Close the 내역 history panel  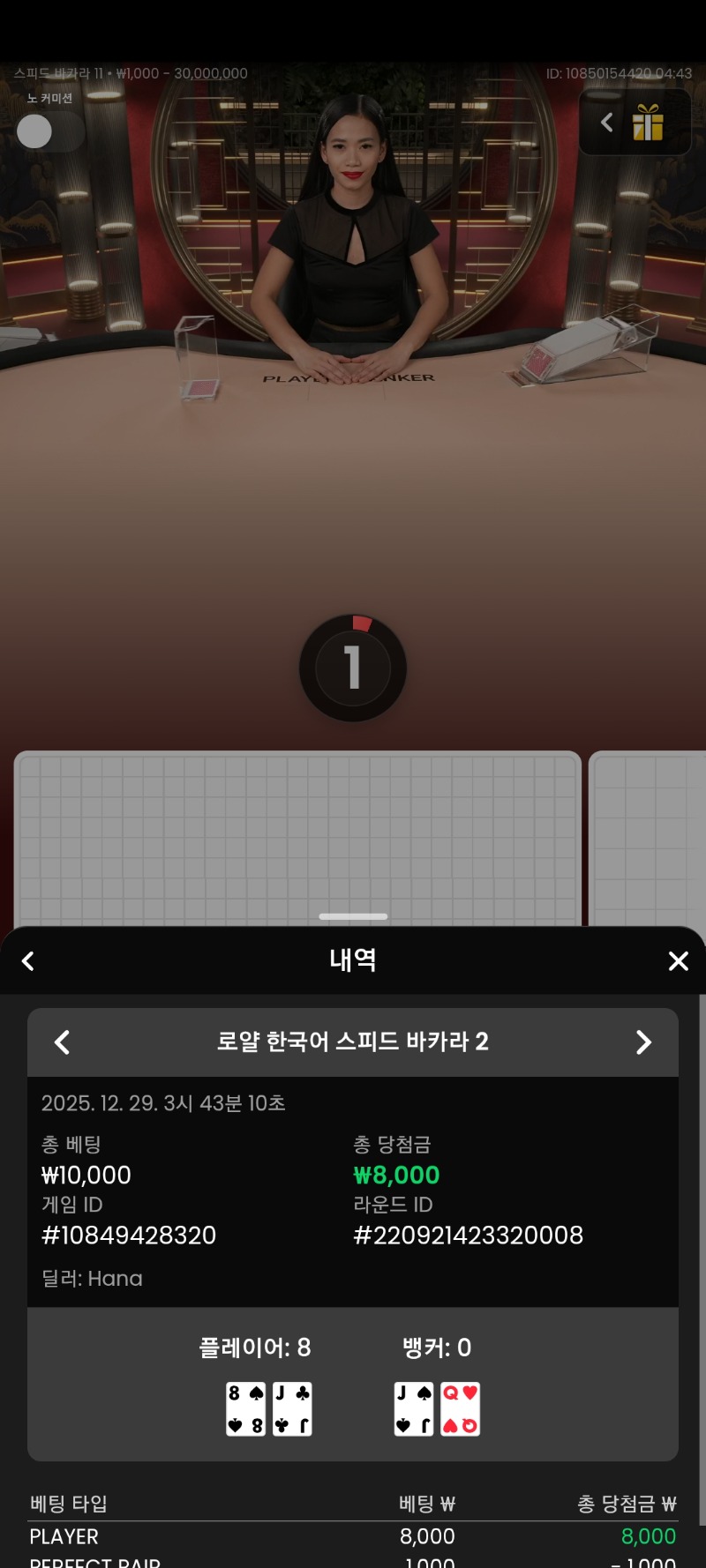click(x=678, y=960)
